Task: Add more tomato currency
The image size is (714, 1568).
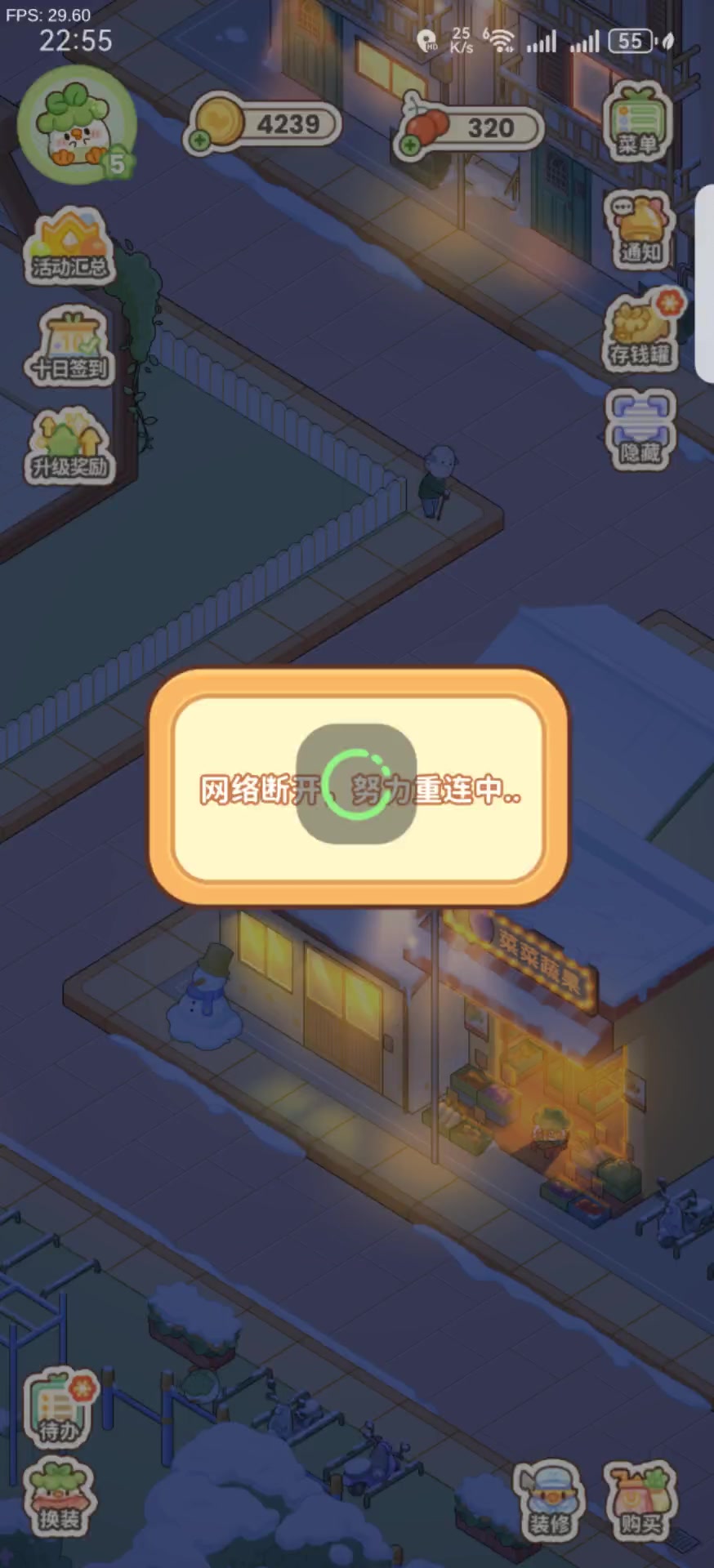Action: 410,145
